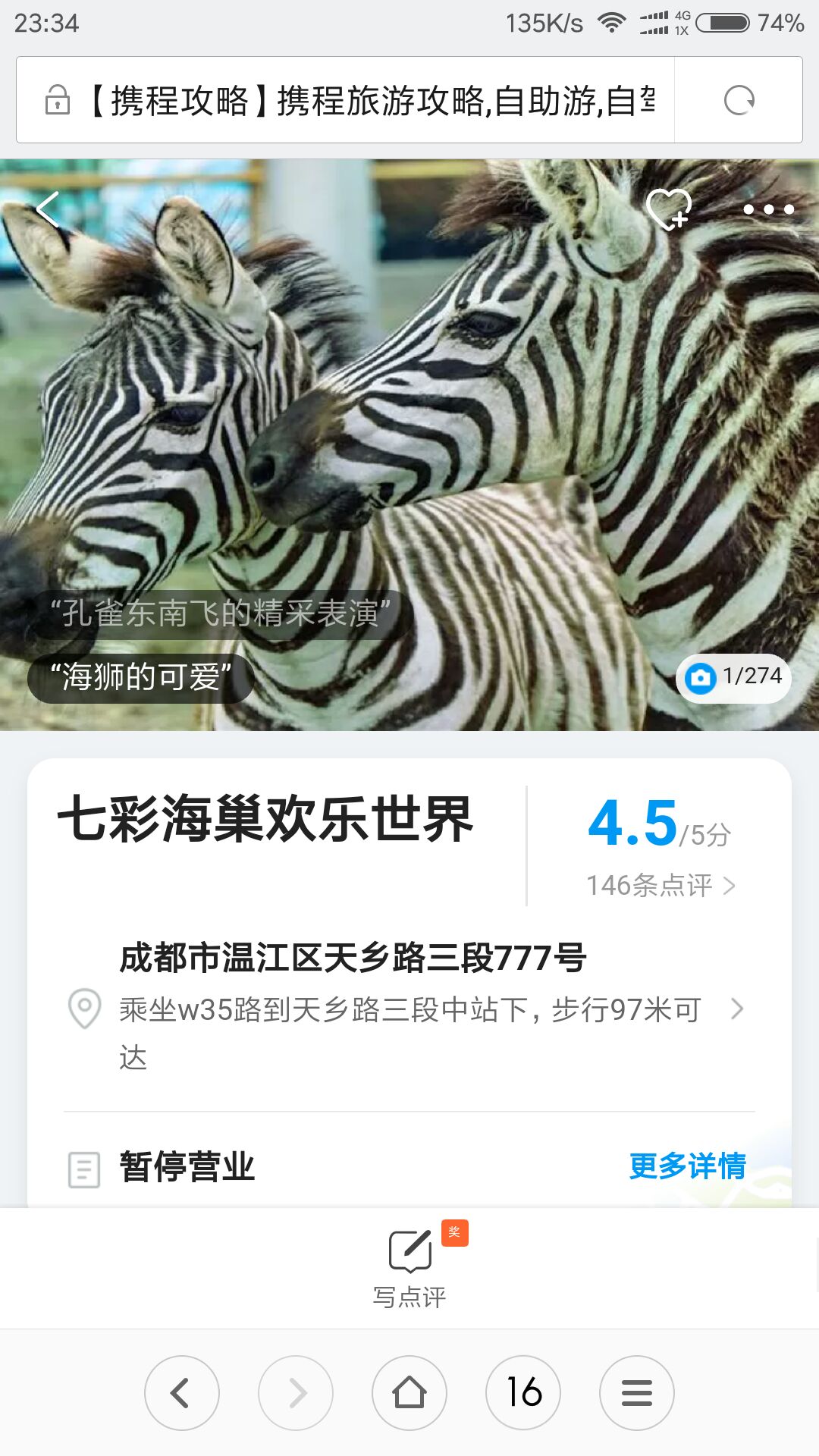
Task: Open the browser hamburger menu
Action: pyautogui.click(x=637, y=1393)
